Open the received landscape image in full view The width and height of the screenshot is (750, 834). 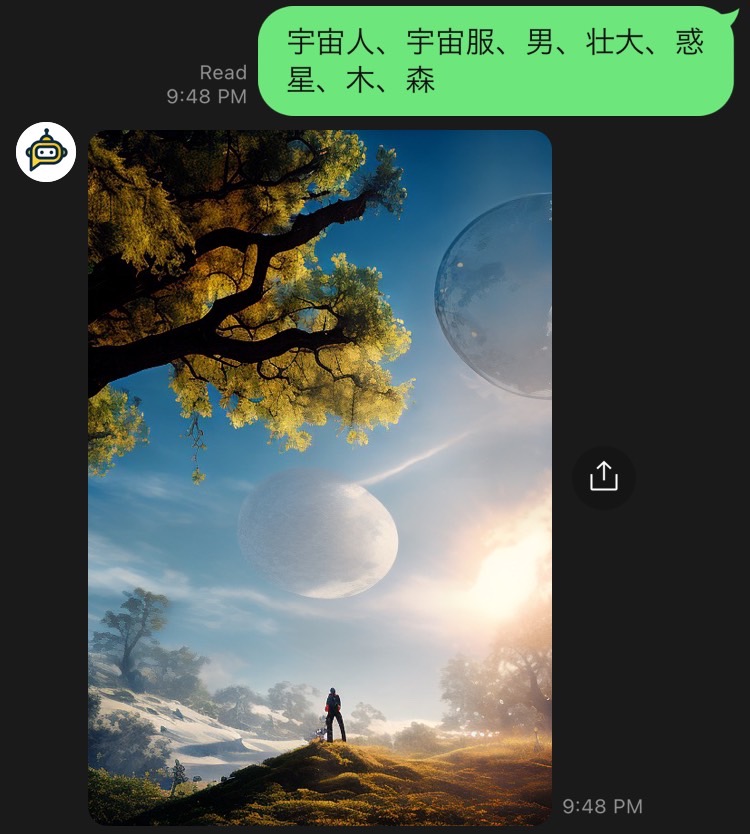click(320, 477)
